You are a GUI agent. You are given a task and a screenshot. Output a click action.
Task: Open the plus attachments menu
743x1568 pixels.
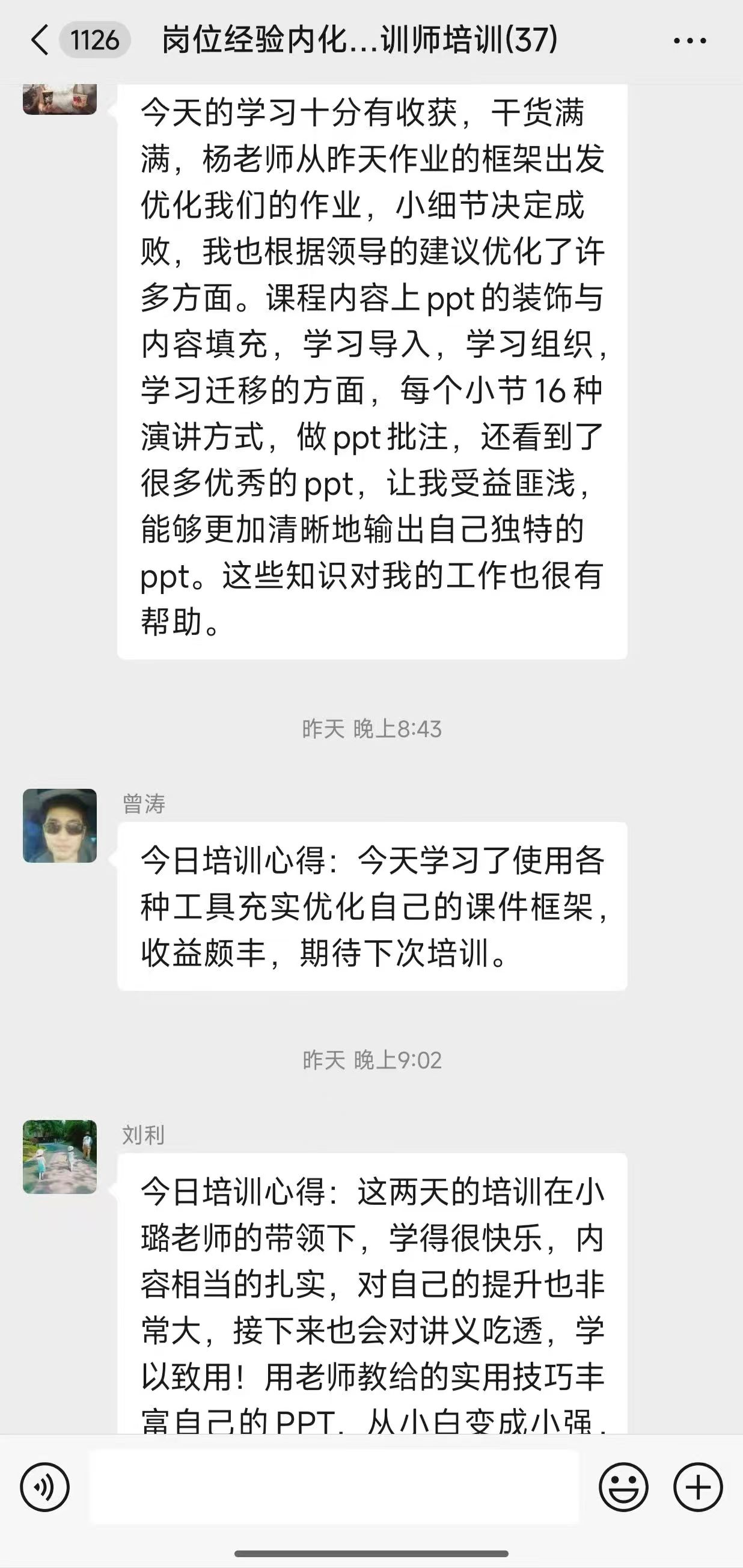tap(697, 1487)
